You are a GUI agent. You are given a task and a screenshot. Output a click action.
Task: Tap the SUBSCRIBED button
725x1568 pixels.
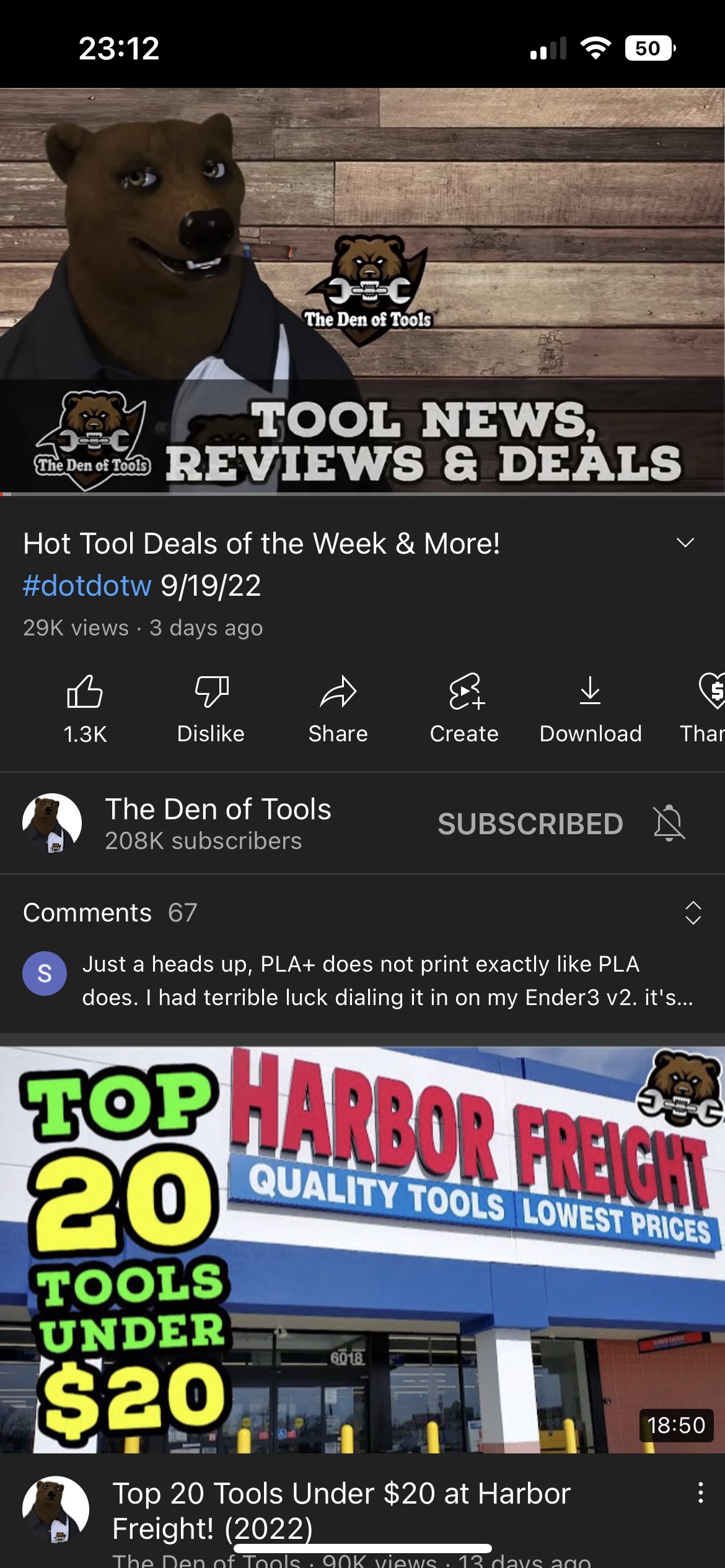530,824
